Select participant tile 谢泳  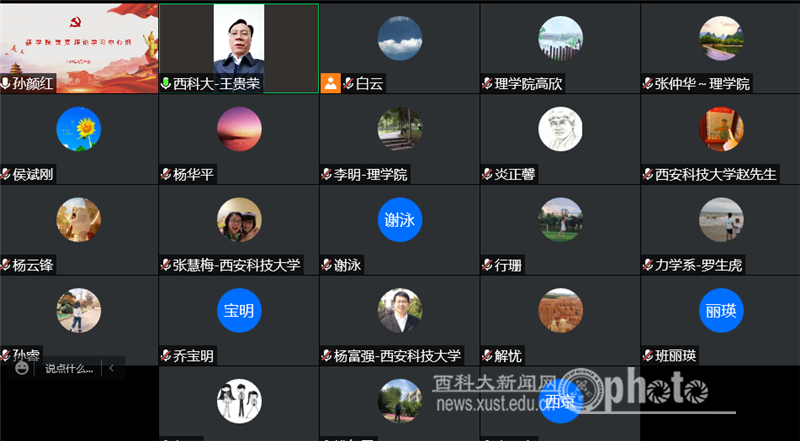(x=399, y=220)
